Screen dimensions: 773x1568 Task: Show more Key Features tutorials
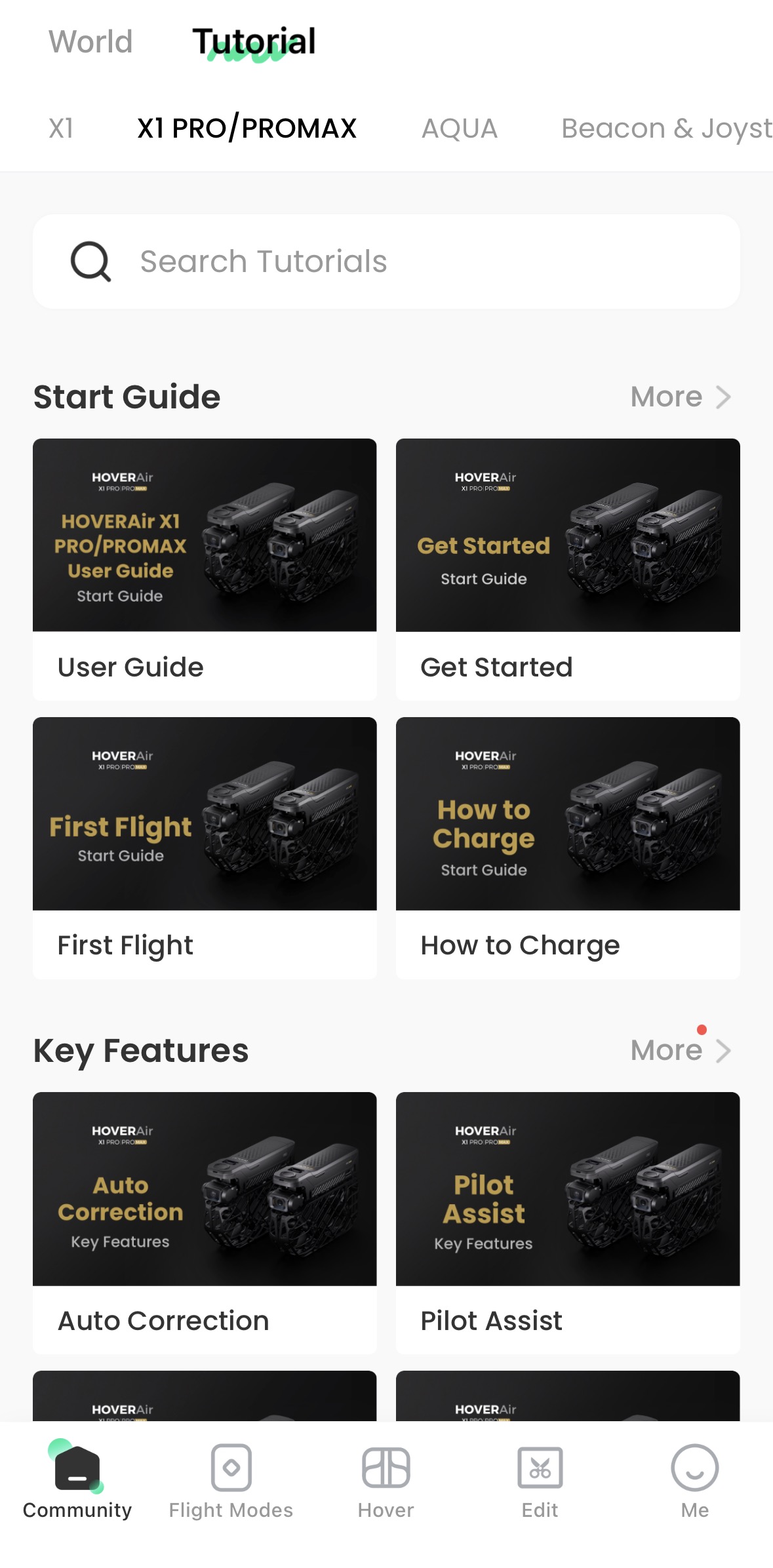tap(681, 1050)
